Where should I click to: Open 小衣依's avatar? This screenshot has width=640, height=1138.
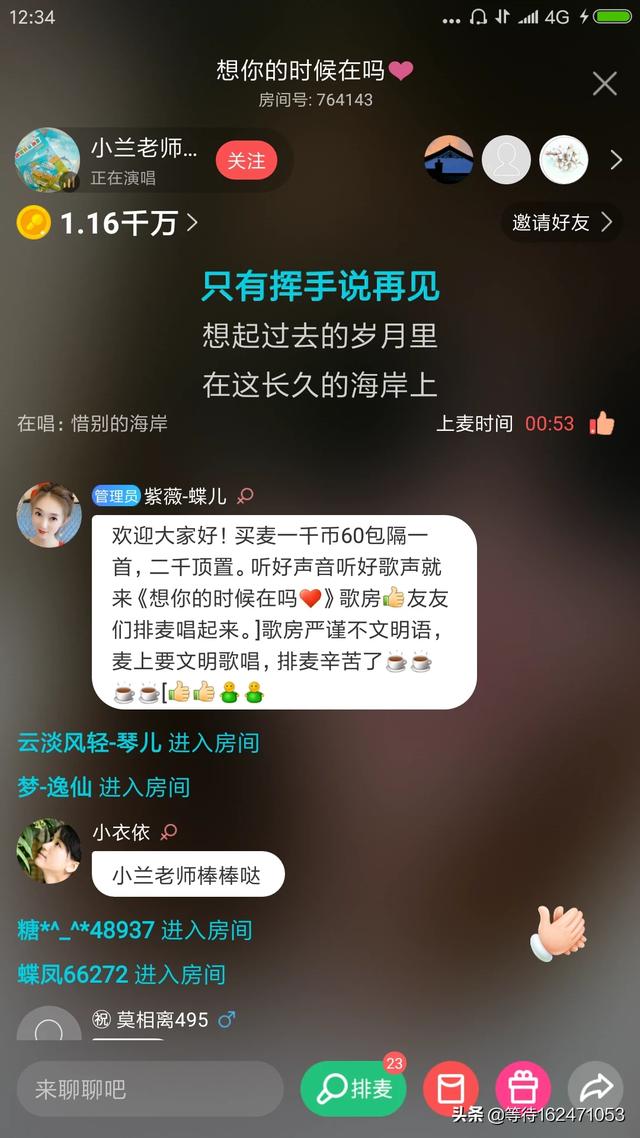tap(49, 851)
